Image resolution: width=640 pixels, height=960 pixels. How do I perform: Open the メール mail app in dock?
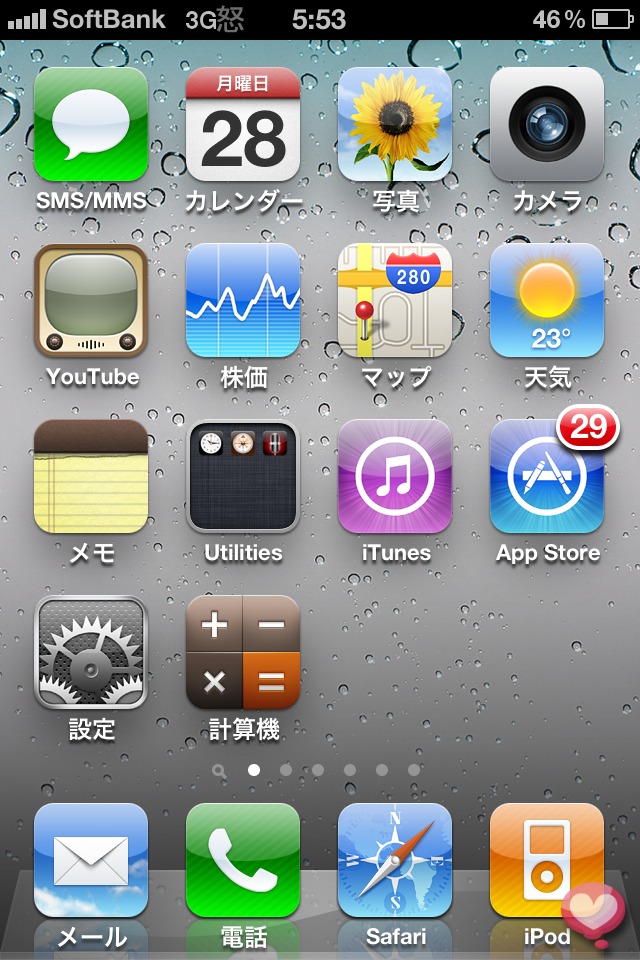(91, 860)
